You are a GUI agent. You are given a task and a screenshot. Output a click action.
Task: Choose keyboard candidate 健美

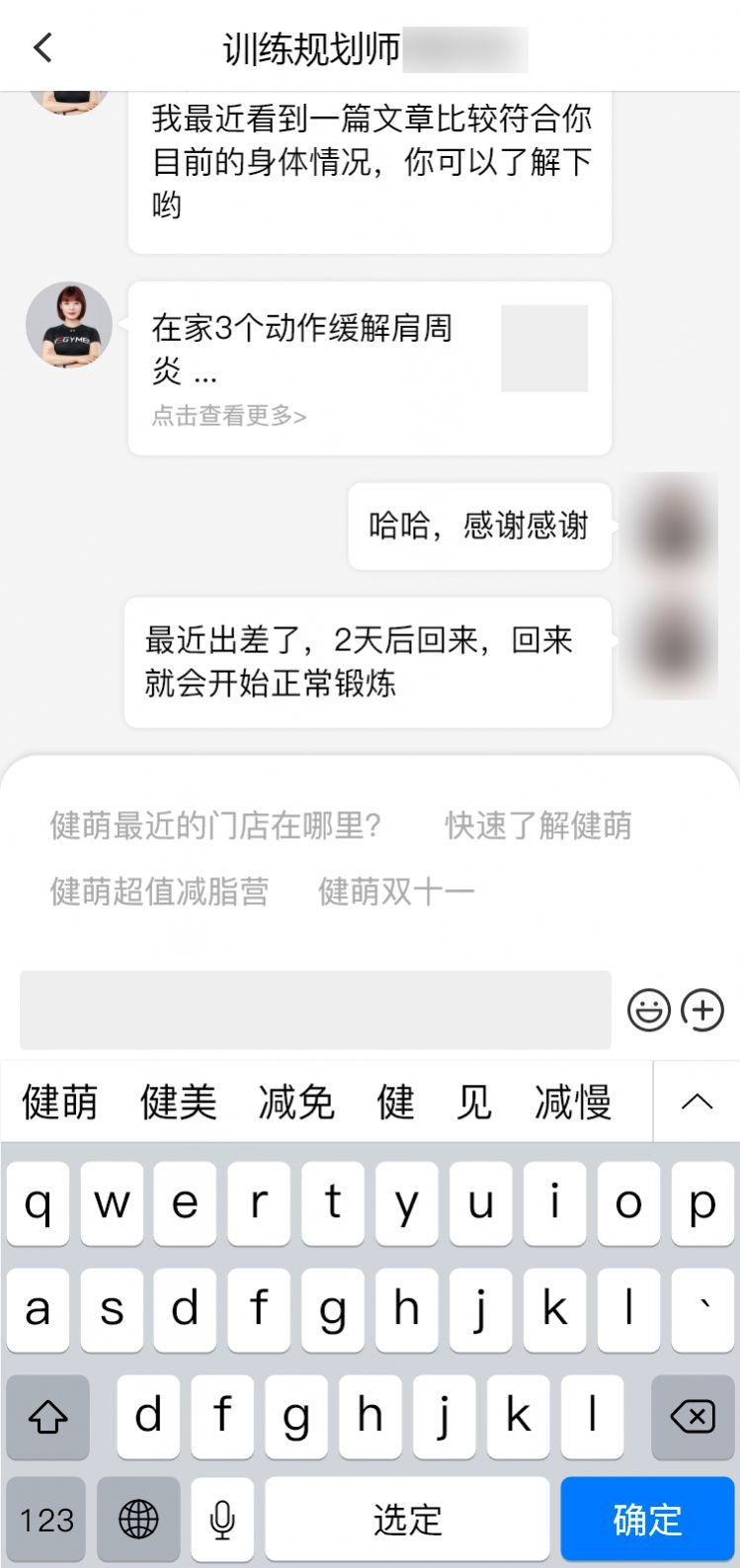coord(178,1102)
